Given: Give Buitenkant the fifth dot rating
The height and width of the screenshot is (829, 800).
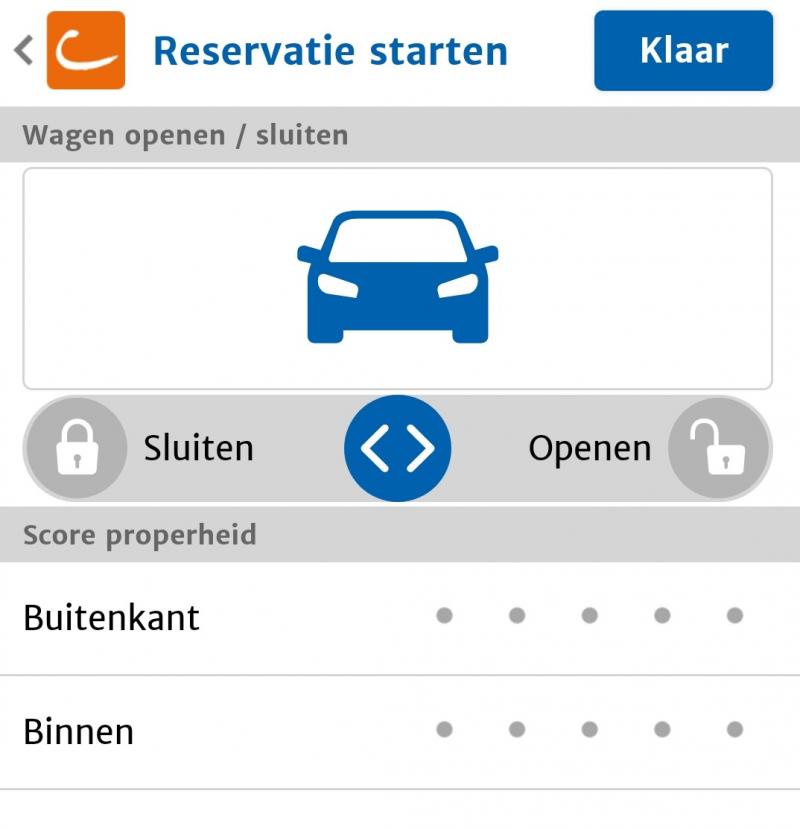Looking at the screenshot, I should coord(735,616).
